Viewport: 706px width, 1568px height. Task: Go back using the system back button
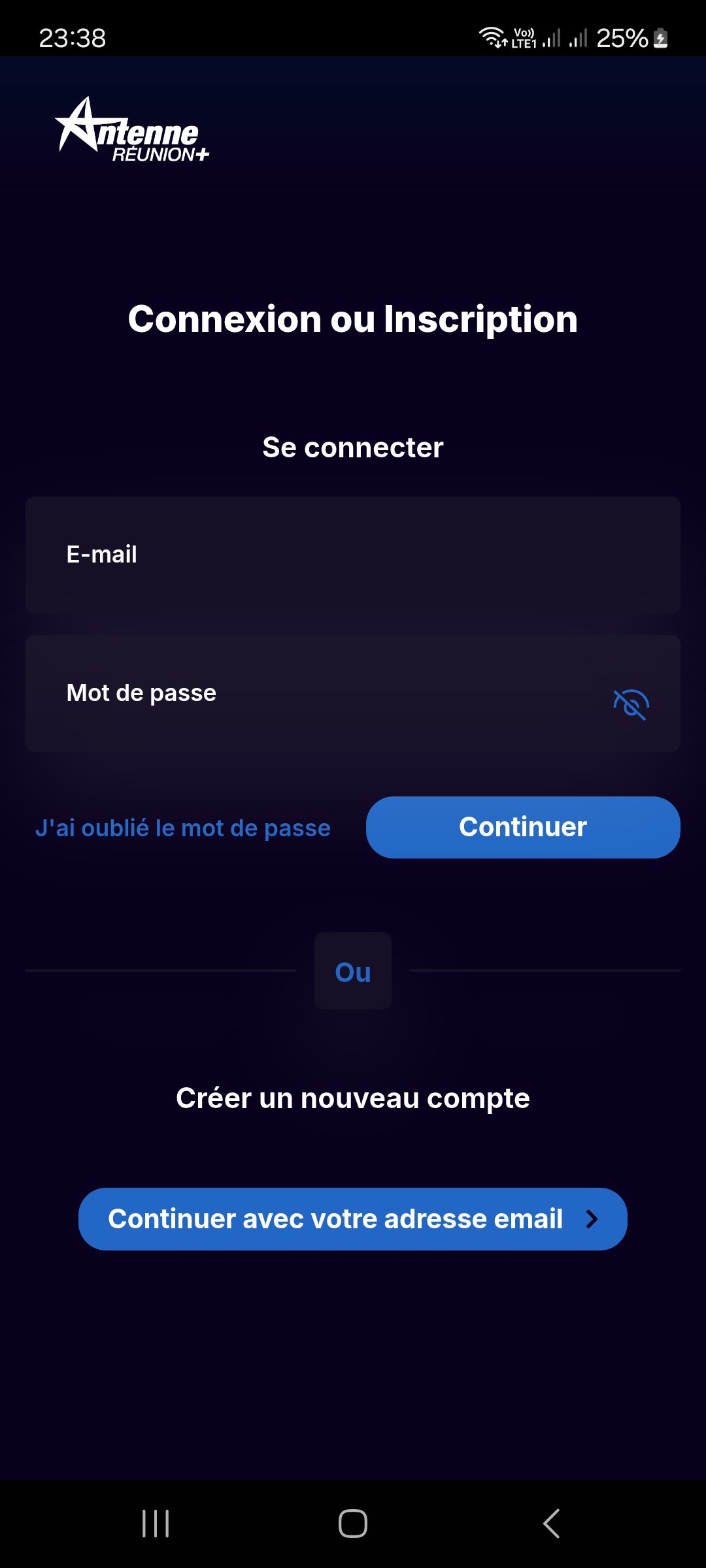[551, 1524]
